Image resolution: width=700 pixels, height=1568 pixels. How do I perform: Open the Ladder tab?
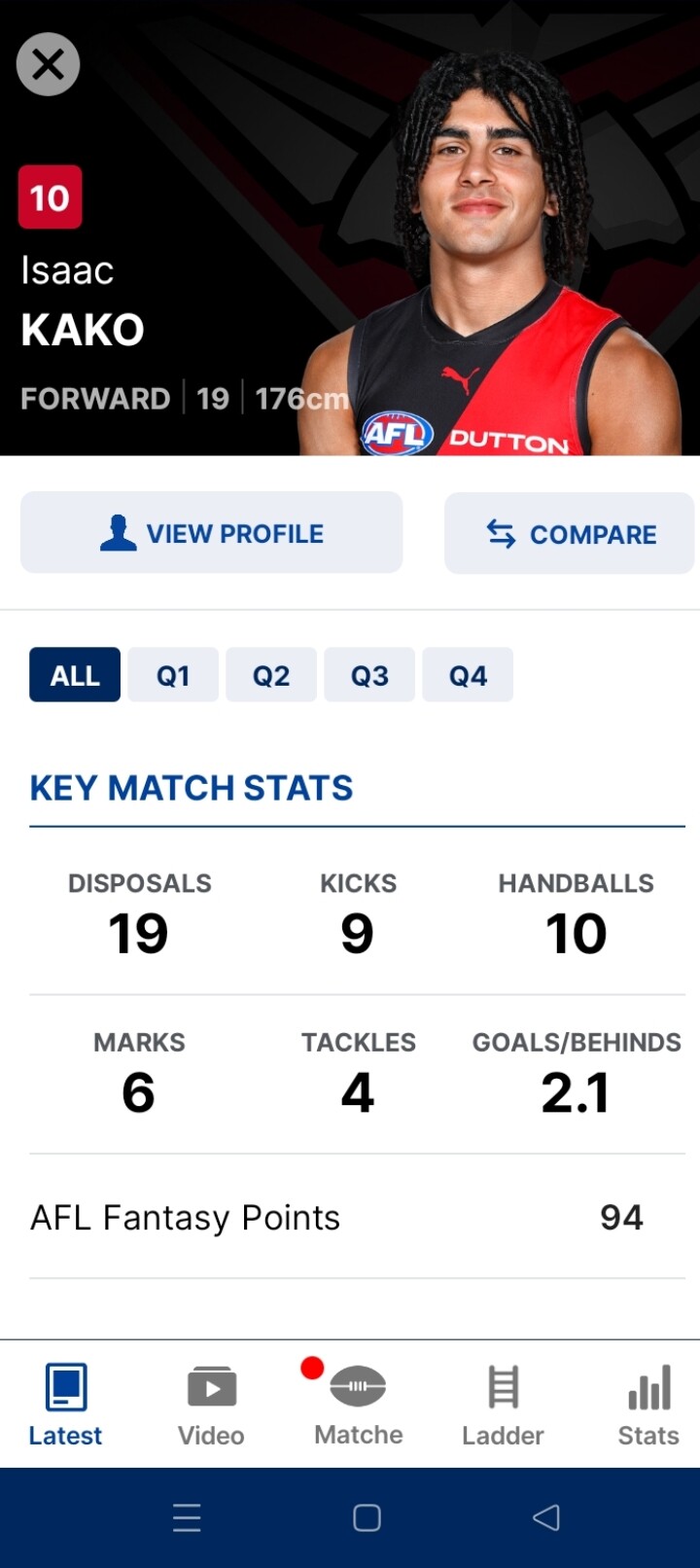click(503, 1405)
